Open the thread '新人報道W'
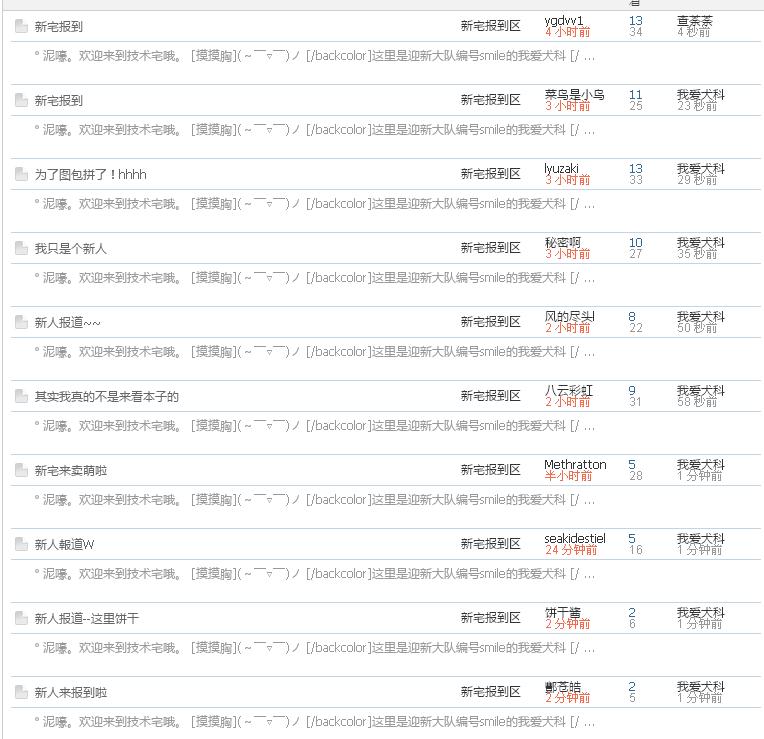This screenshot has height=739, width=764. click(64, 544)
